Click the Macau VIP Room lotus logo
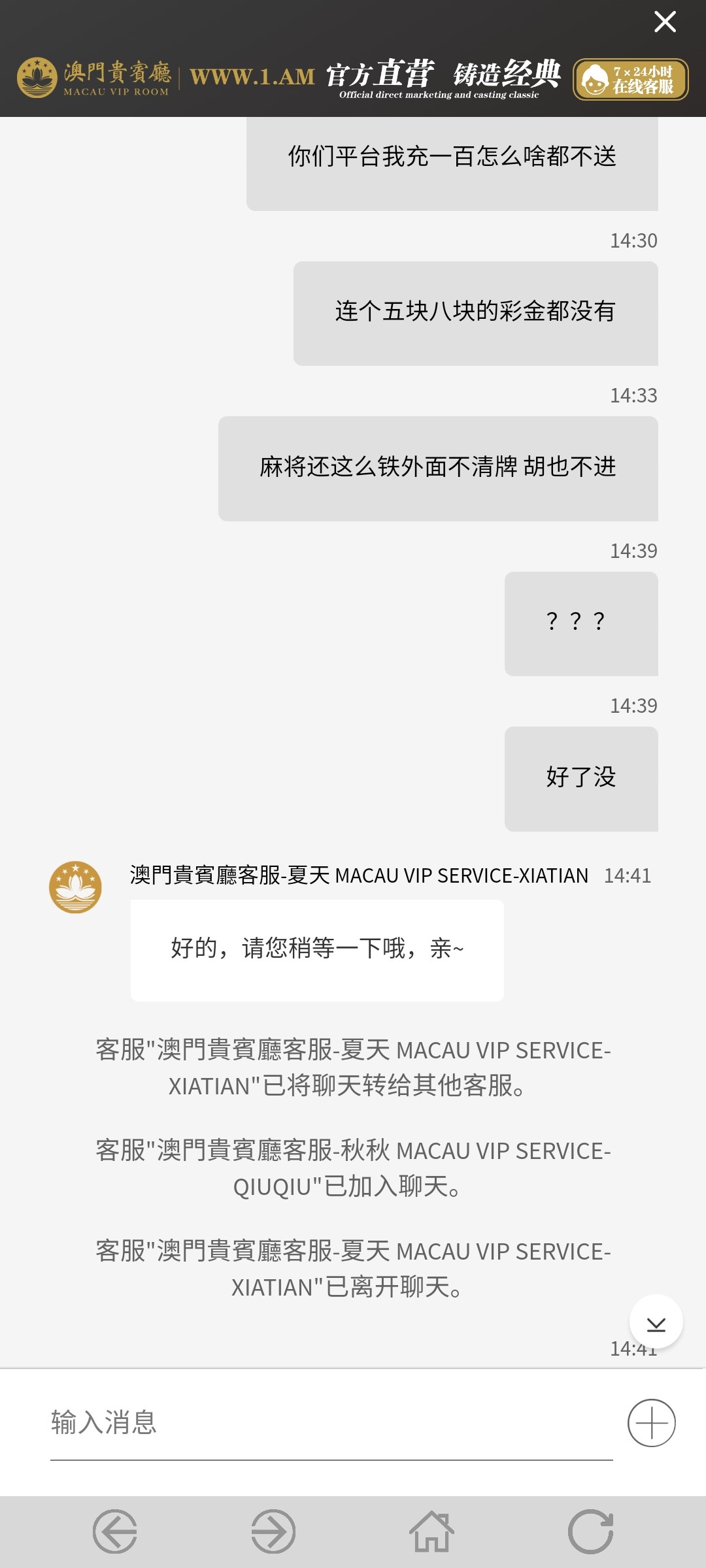Image resolution: width=706 pixels, height=1568 pixels. coord(37,77)
